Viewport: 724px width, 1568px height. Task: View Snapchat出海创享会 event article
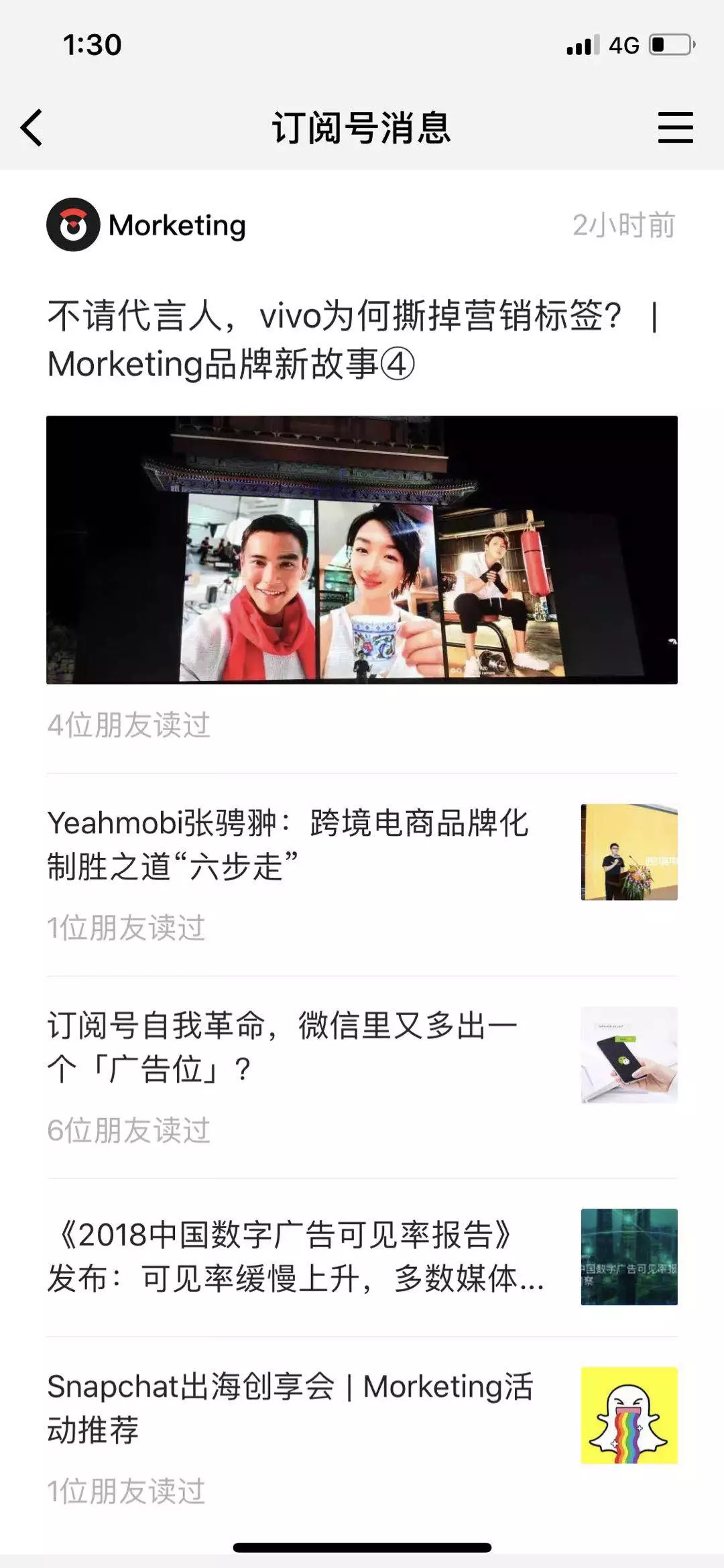290,1408
